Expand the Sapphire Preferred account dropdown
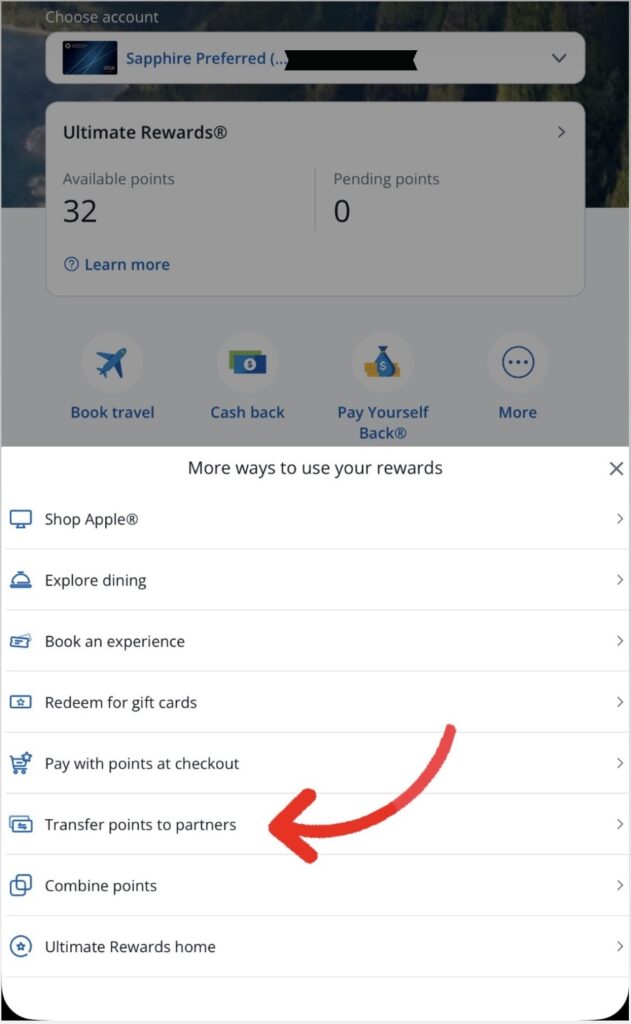The width and height of the screenshot is (631, 1024). [559, 58]
